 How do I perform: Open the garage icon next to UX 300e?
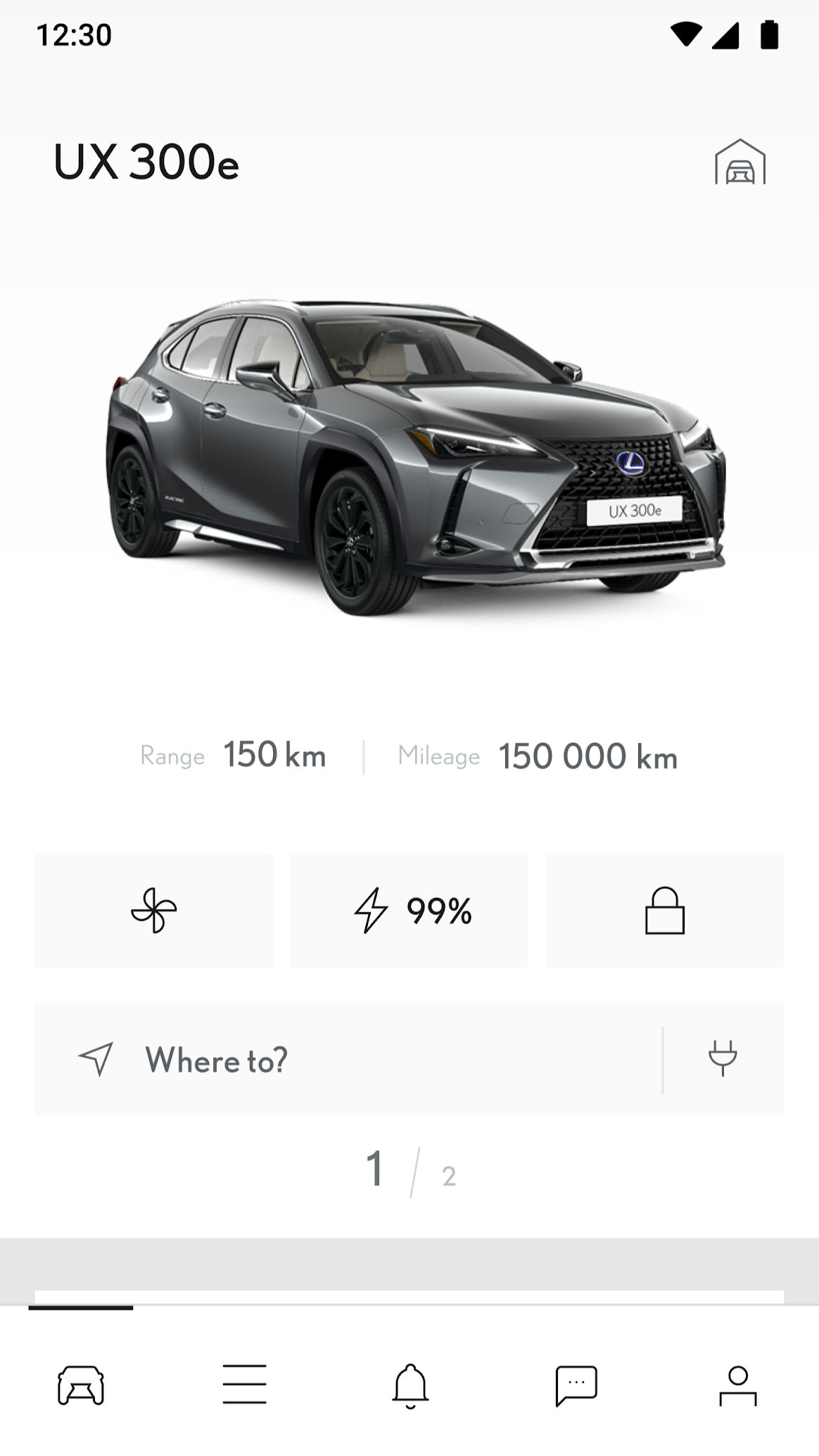(739, 162)
